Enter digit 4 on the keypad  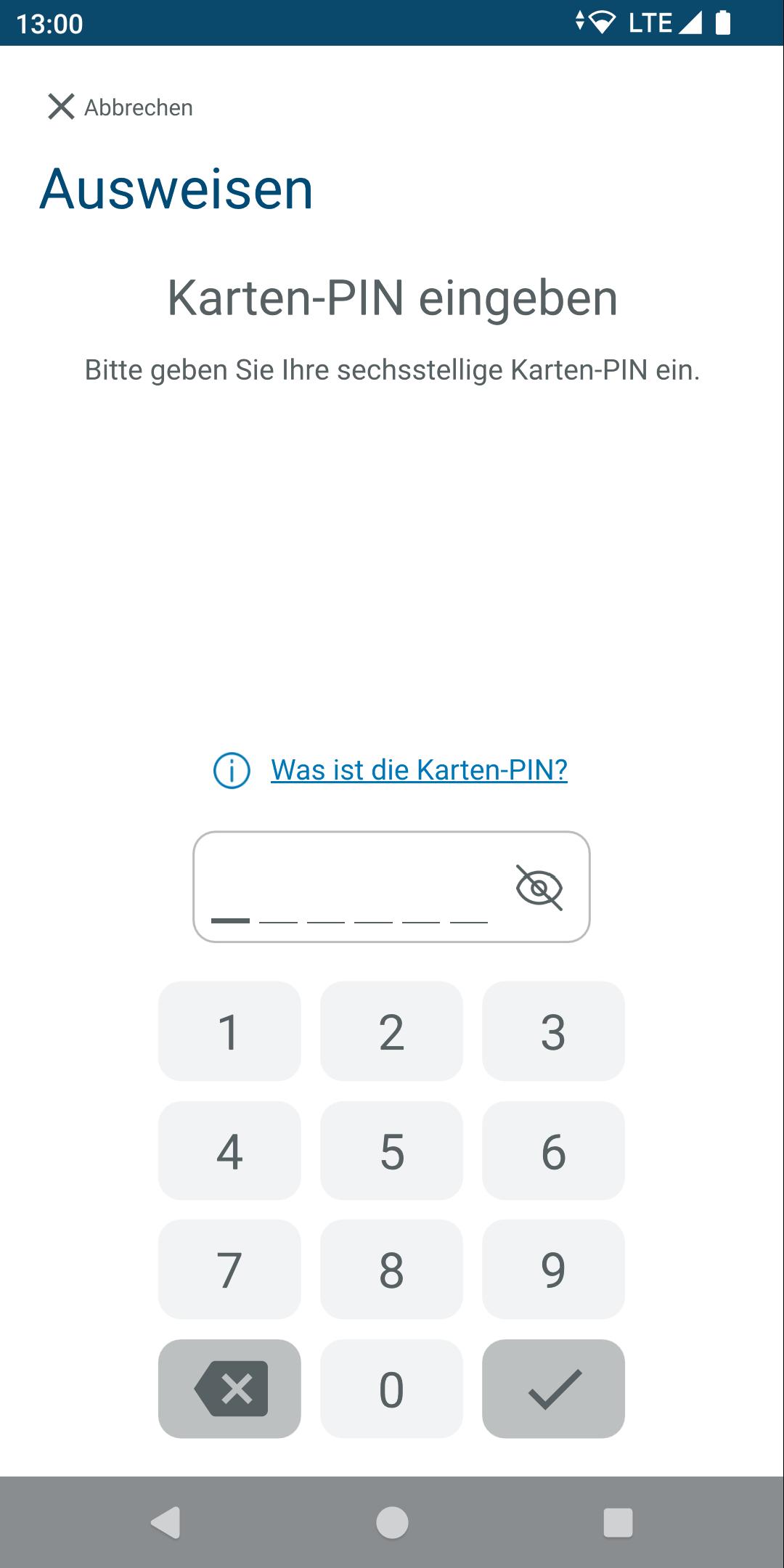tap(229, 1151)
